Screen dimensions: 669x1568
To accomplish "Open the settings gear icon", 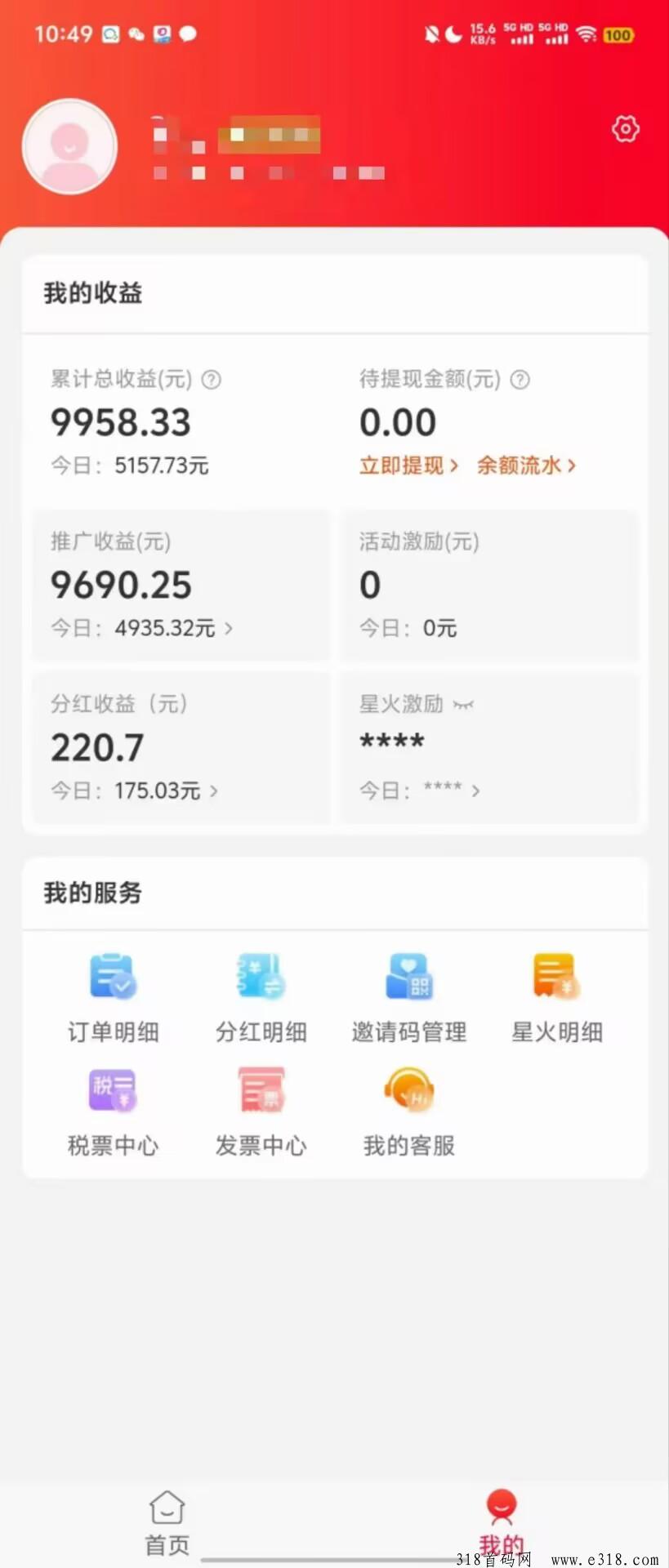I will pyautogui.click(x=625, y=129).
